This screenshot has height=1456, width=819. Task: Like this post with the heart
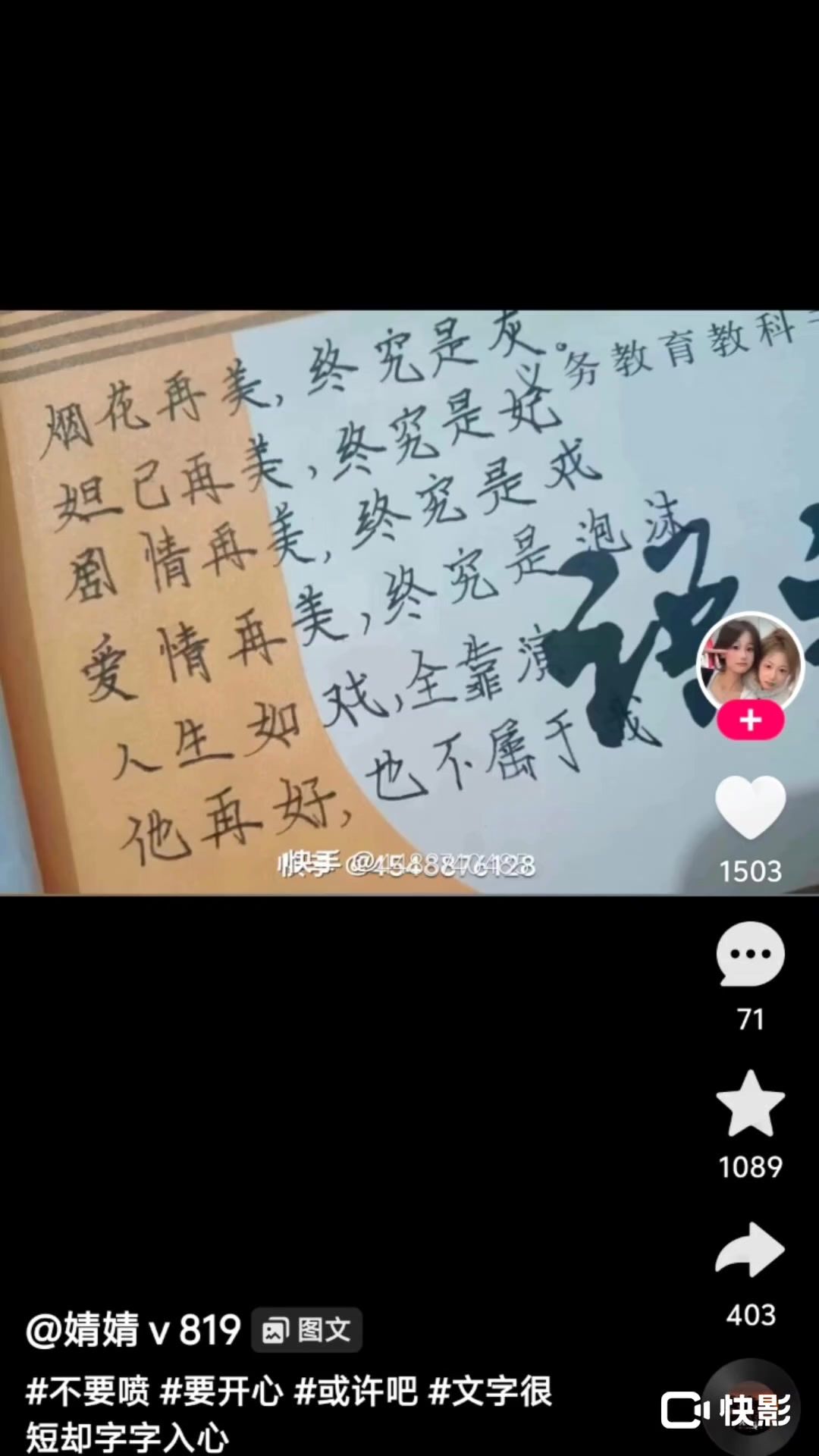[750, 807]
